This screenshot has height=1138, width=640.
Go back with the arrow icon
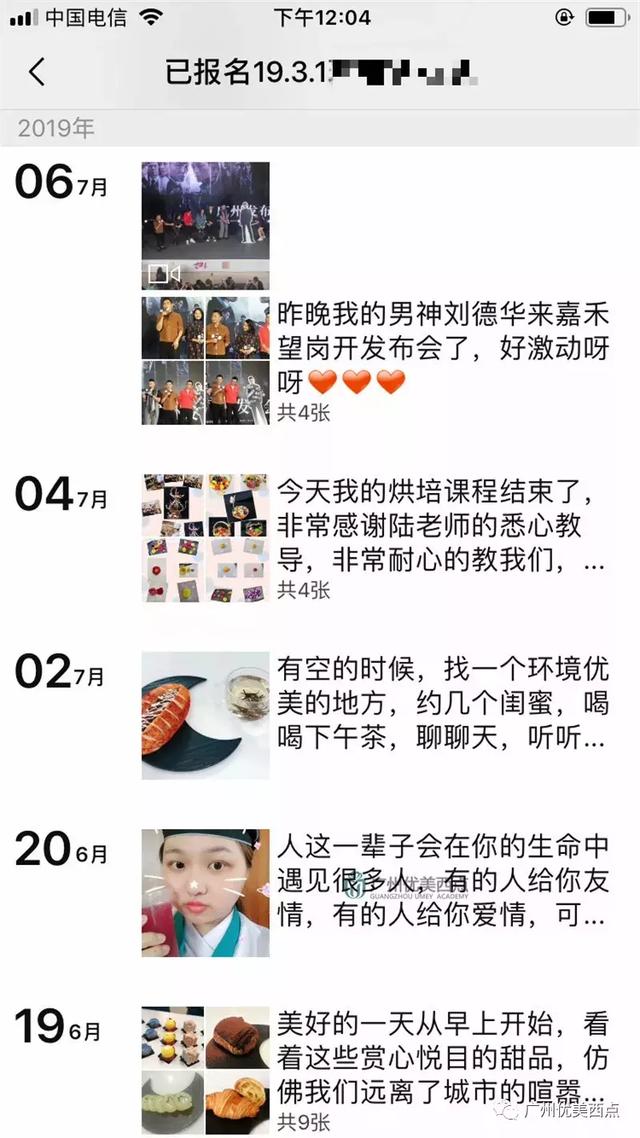tap(37, 72)
